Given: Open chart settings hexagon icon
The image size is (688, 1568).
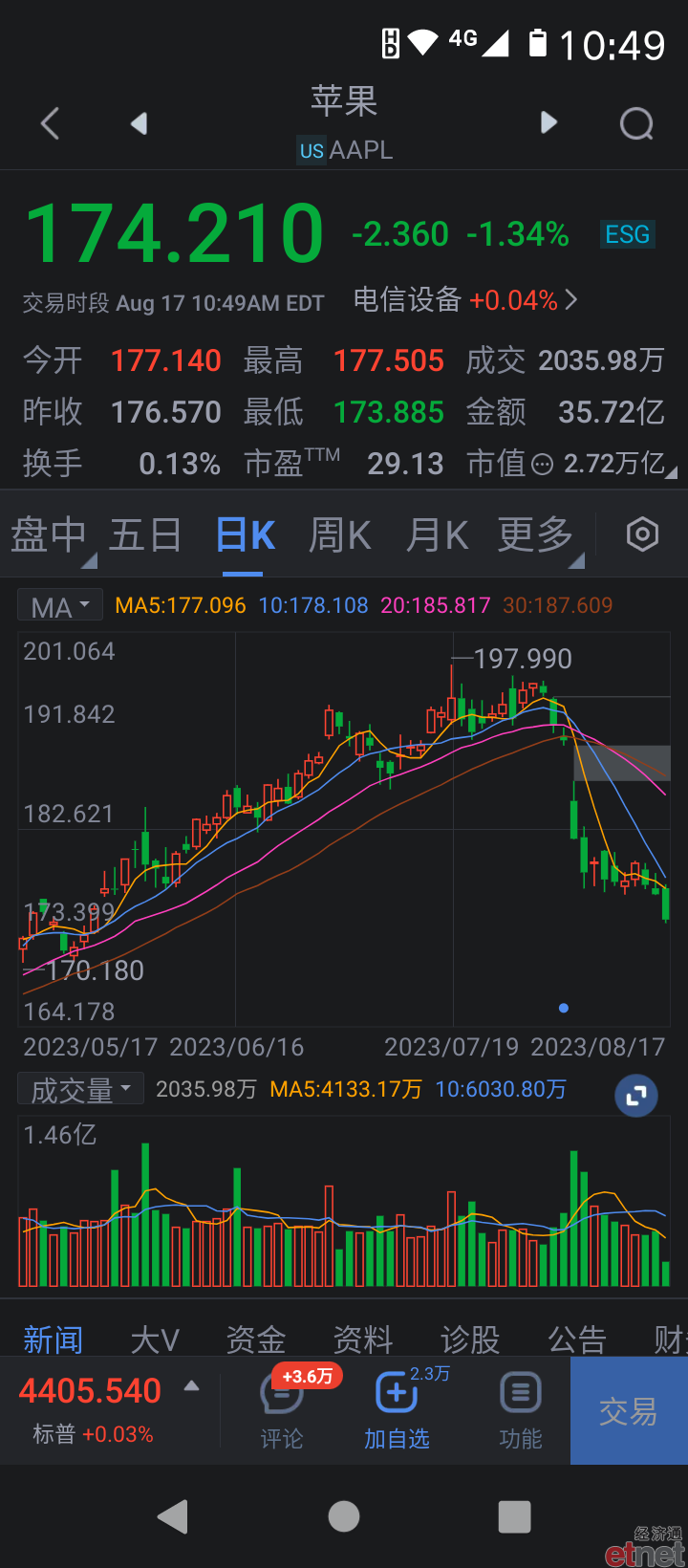Looking at the screenshot, I should tap(642, 534).
